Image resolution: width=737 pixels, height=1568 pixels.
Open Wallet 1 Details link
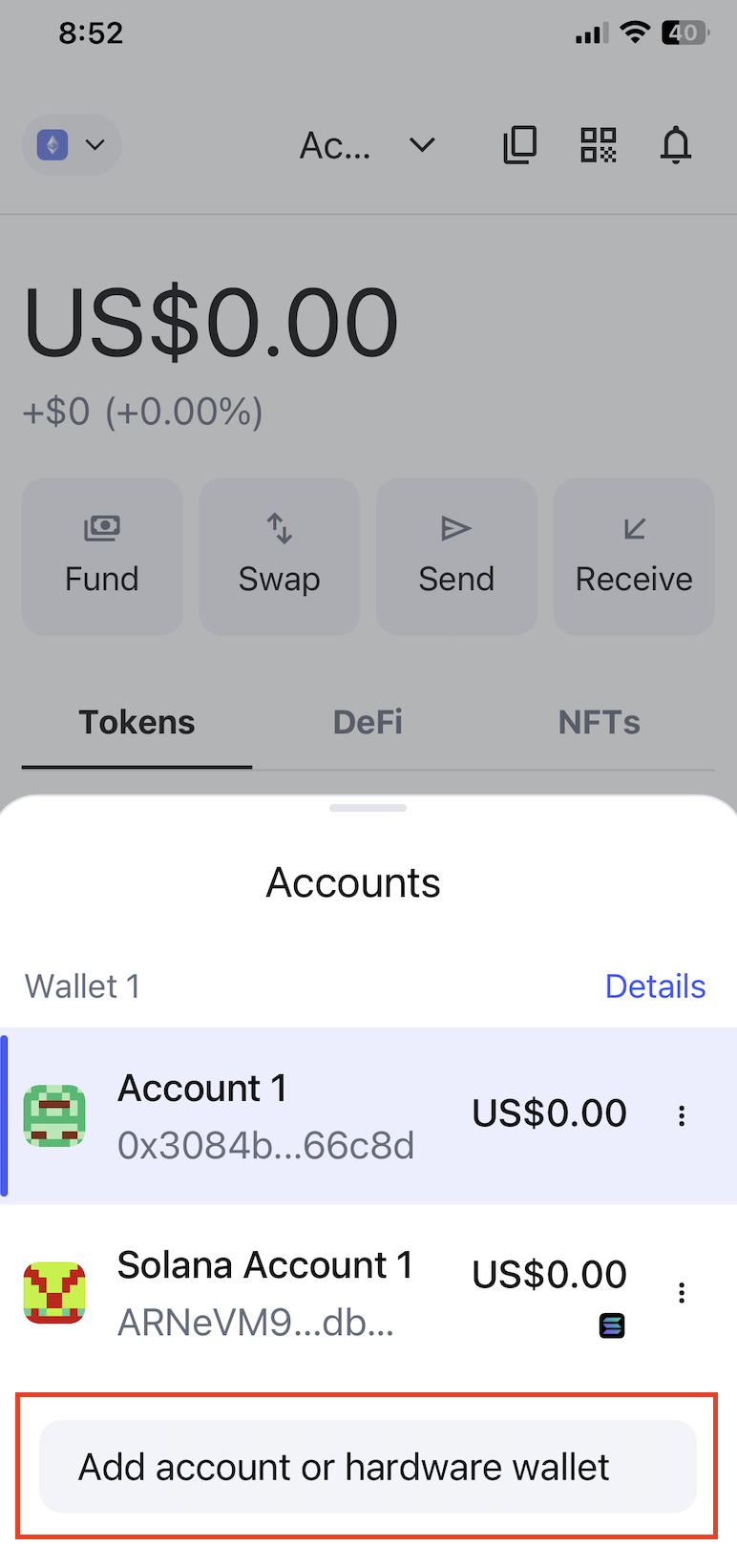pyautogui.click(x=655, y=985)
